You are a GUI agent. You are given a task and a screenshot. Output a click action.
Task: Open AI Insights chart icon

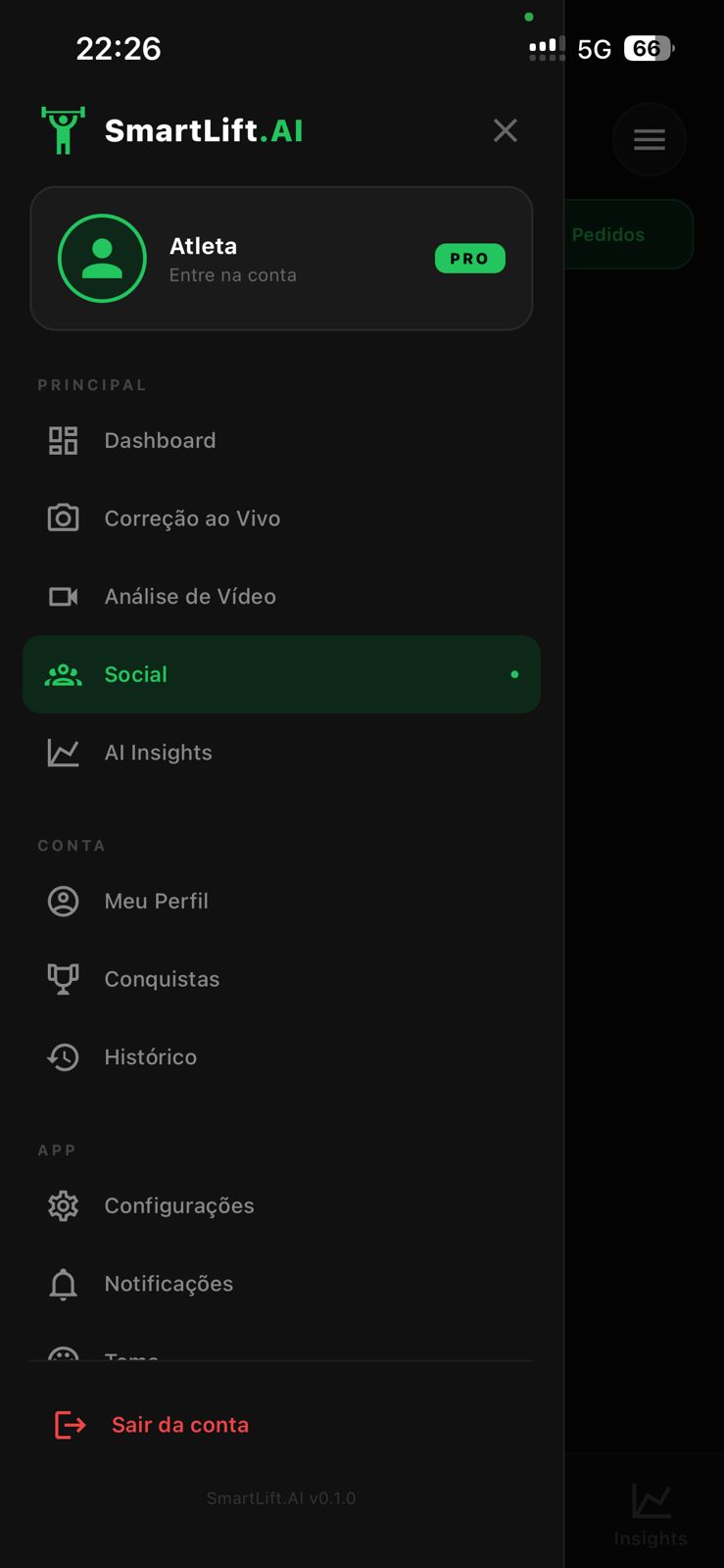63,753
